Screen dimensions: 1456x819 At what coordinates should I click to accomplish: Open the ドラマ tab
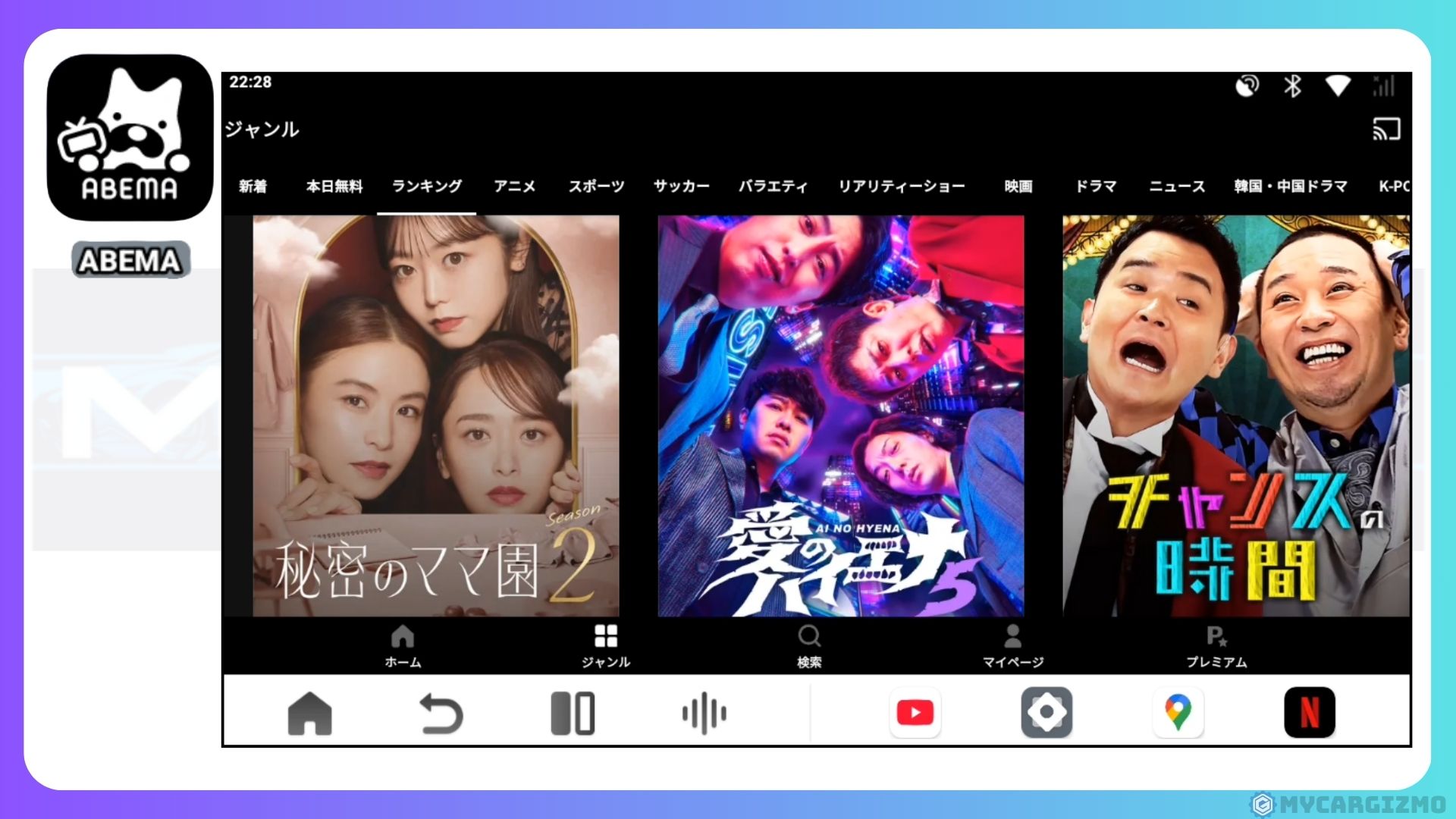pyautogui.click(x=1096, y=187)
